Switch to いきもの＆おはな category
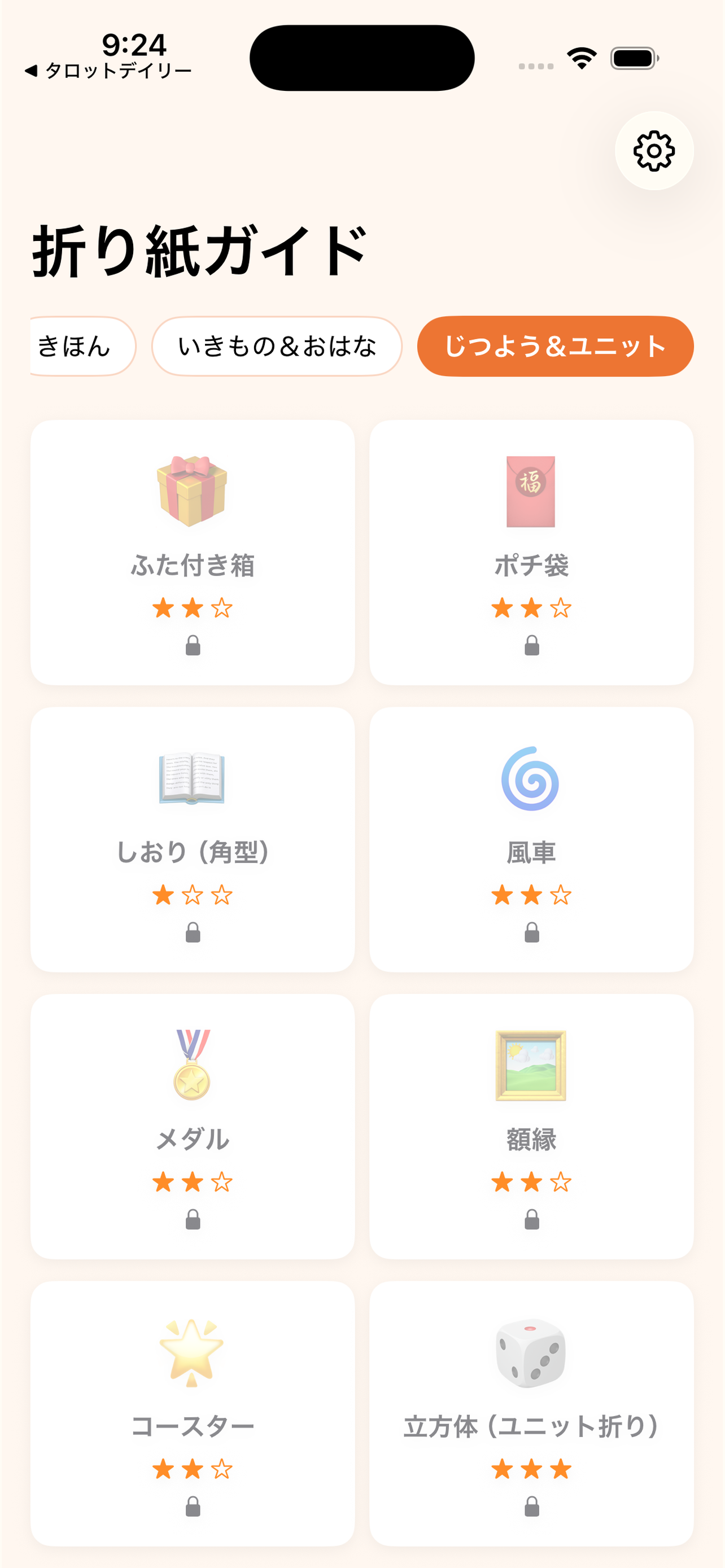 [x=276, y=347]
